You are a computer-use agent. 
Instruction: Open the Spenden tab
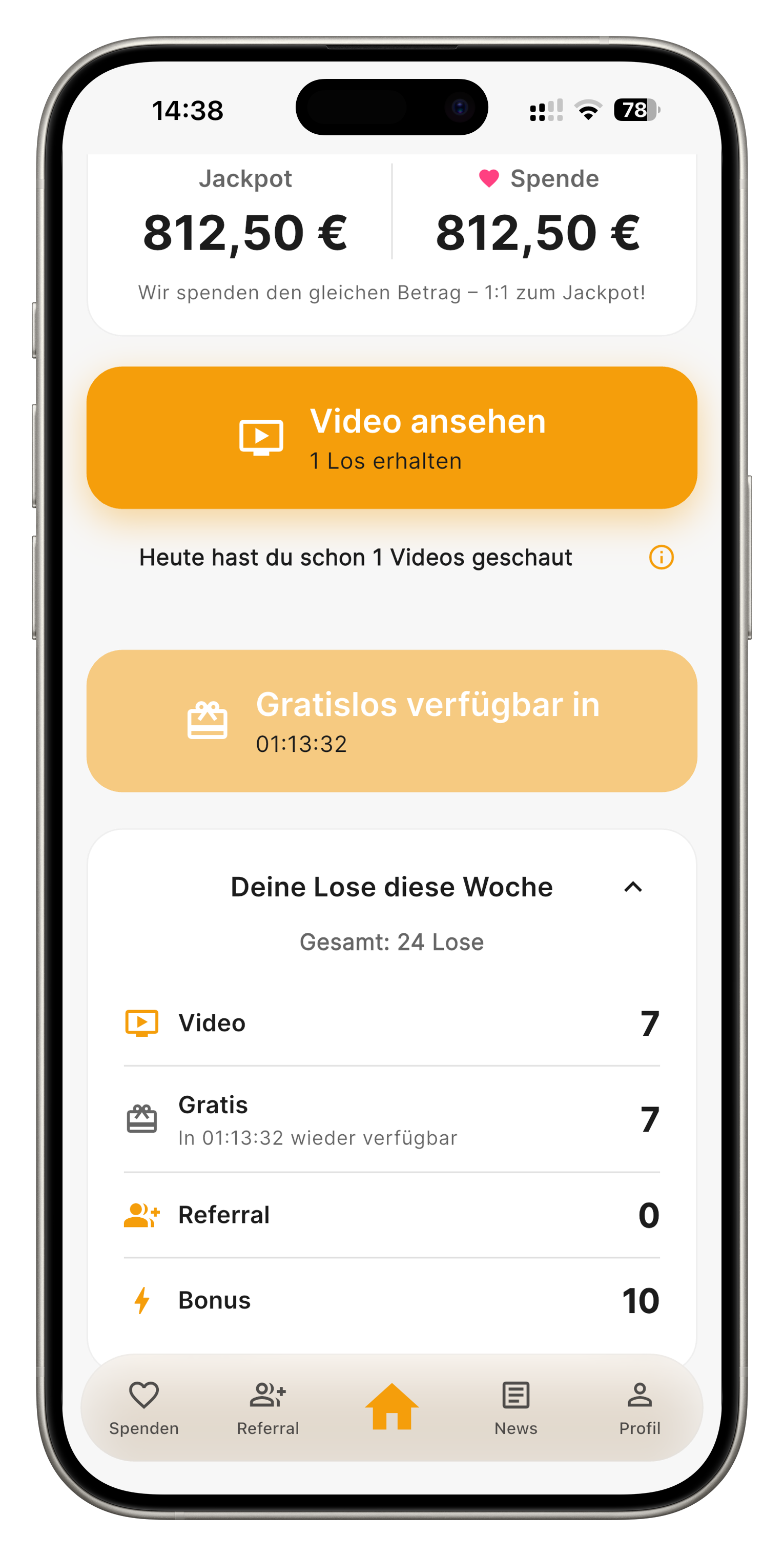coord(143,1410)
